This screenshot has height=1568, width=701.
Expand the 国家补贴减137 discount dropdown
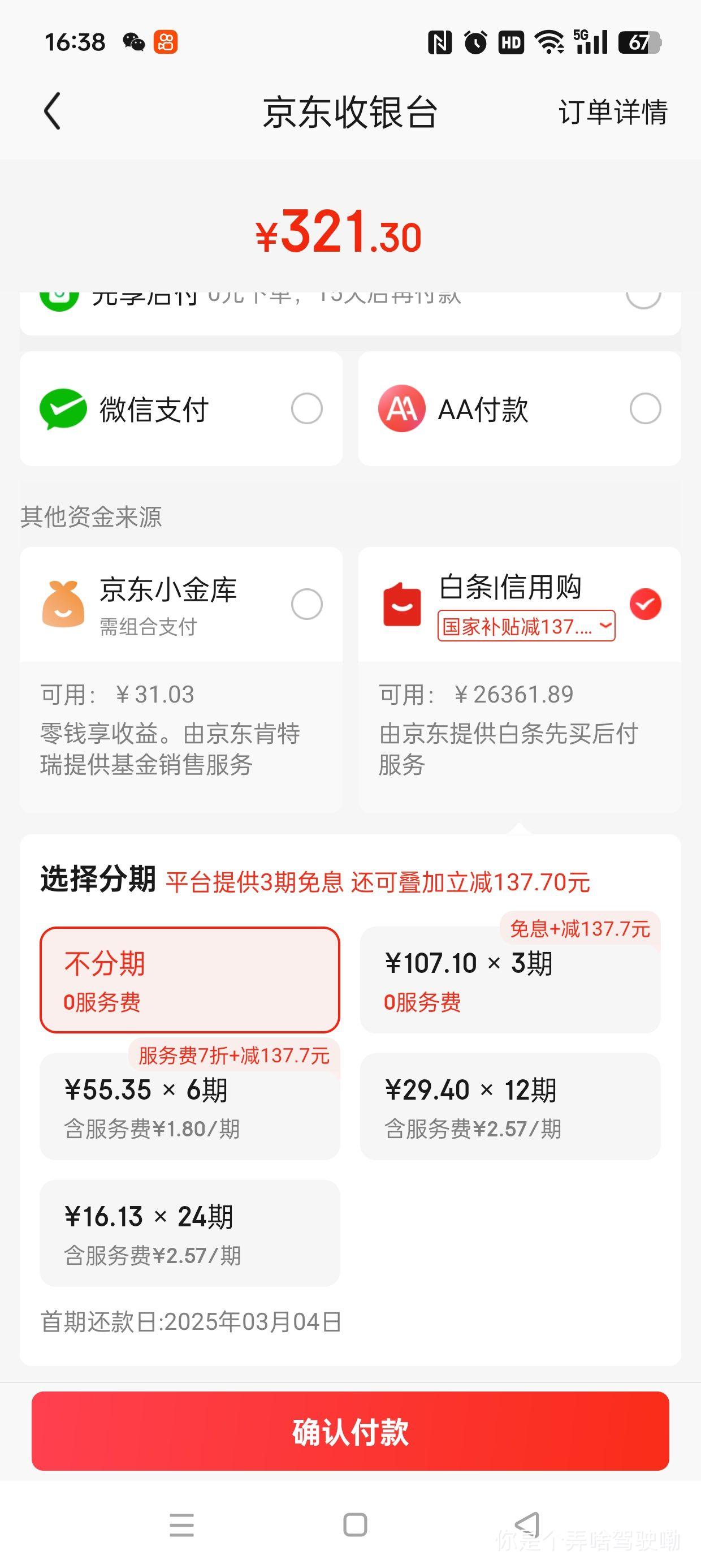(526, 626)
